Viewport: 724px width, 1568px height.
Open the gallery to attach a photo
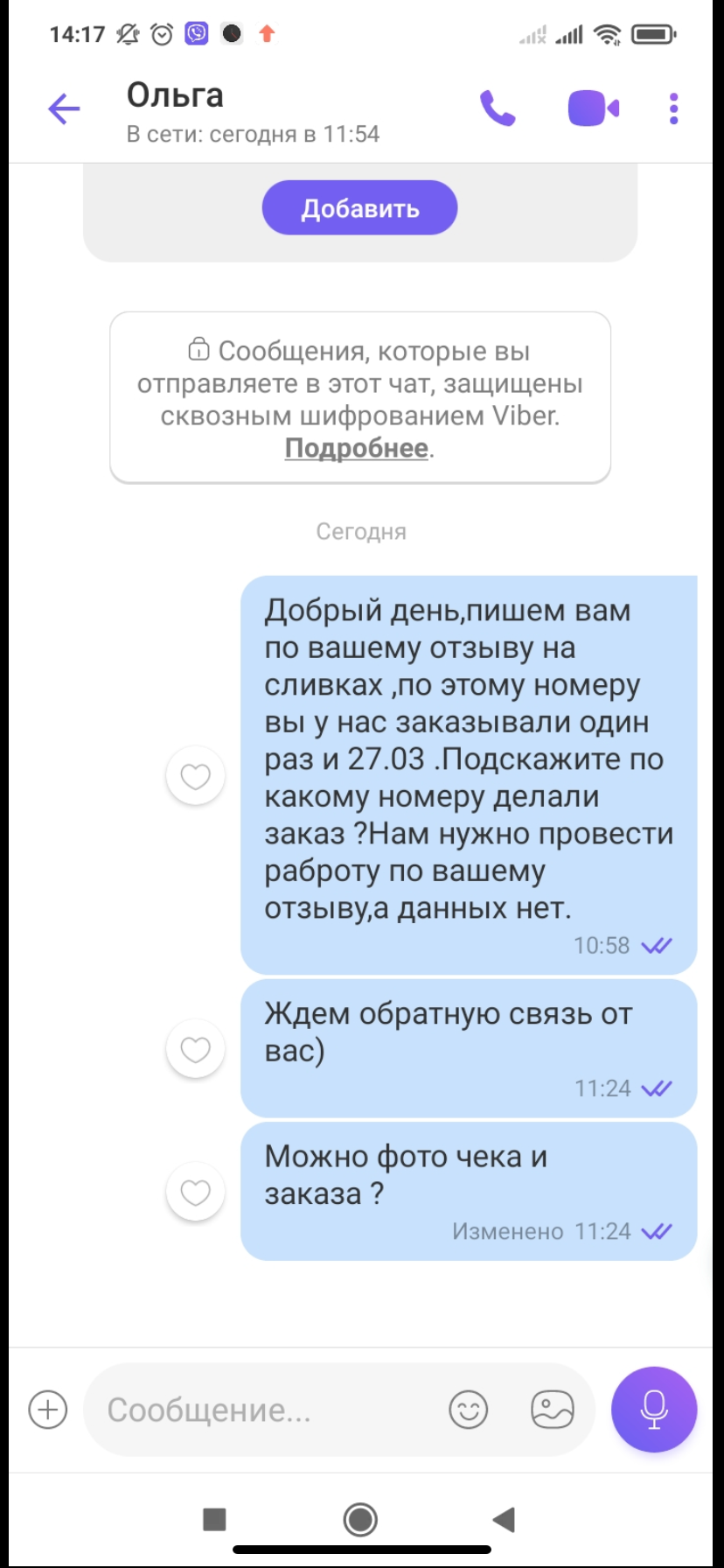(553, 1410)
